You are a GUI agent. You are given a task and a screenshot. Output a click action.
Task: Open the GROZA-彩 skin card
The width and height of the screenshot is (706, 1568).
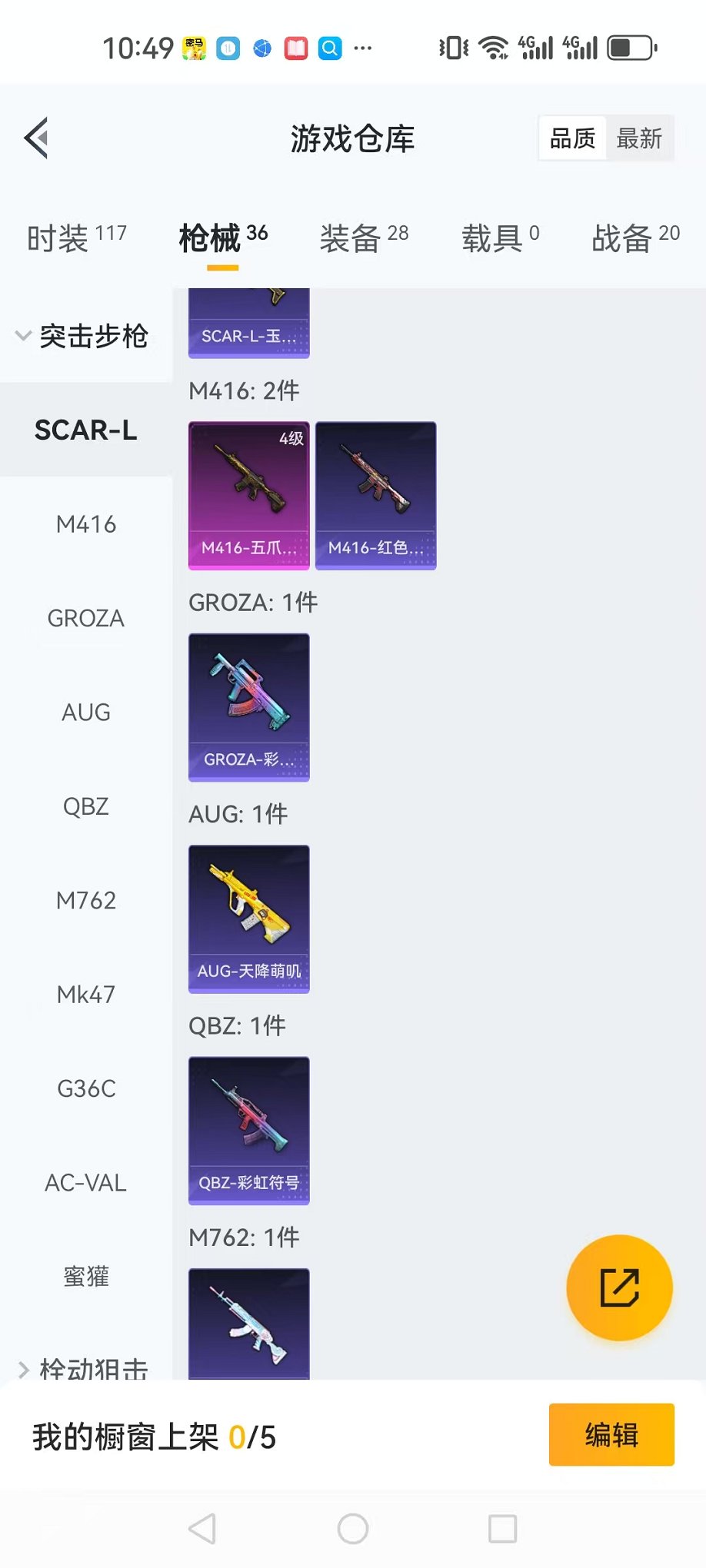click(x=249, y=707)
